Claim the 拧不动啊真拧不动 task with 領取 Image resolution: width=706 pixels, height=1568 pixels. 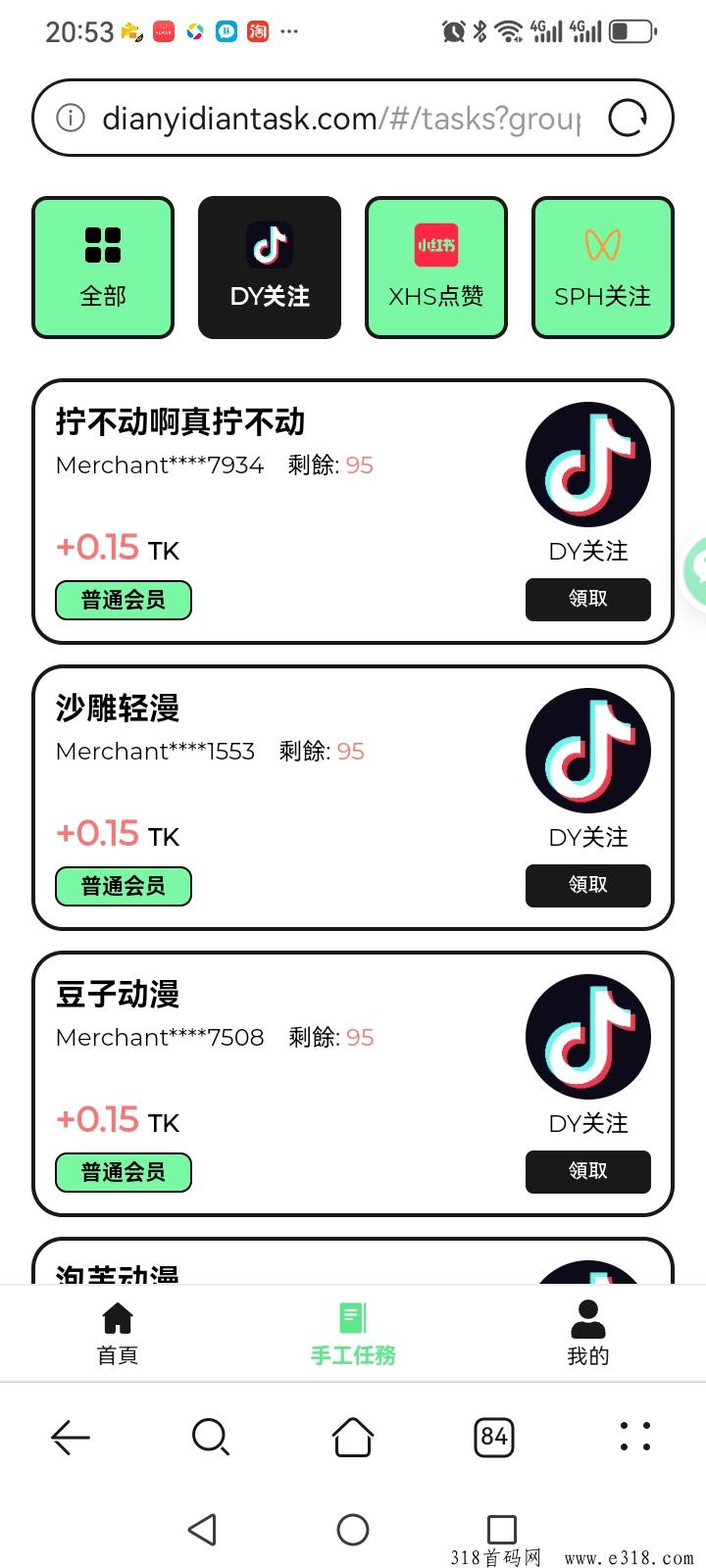click(x=588, y=599)
